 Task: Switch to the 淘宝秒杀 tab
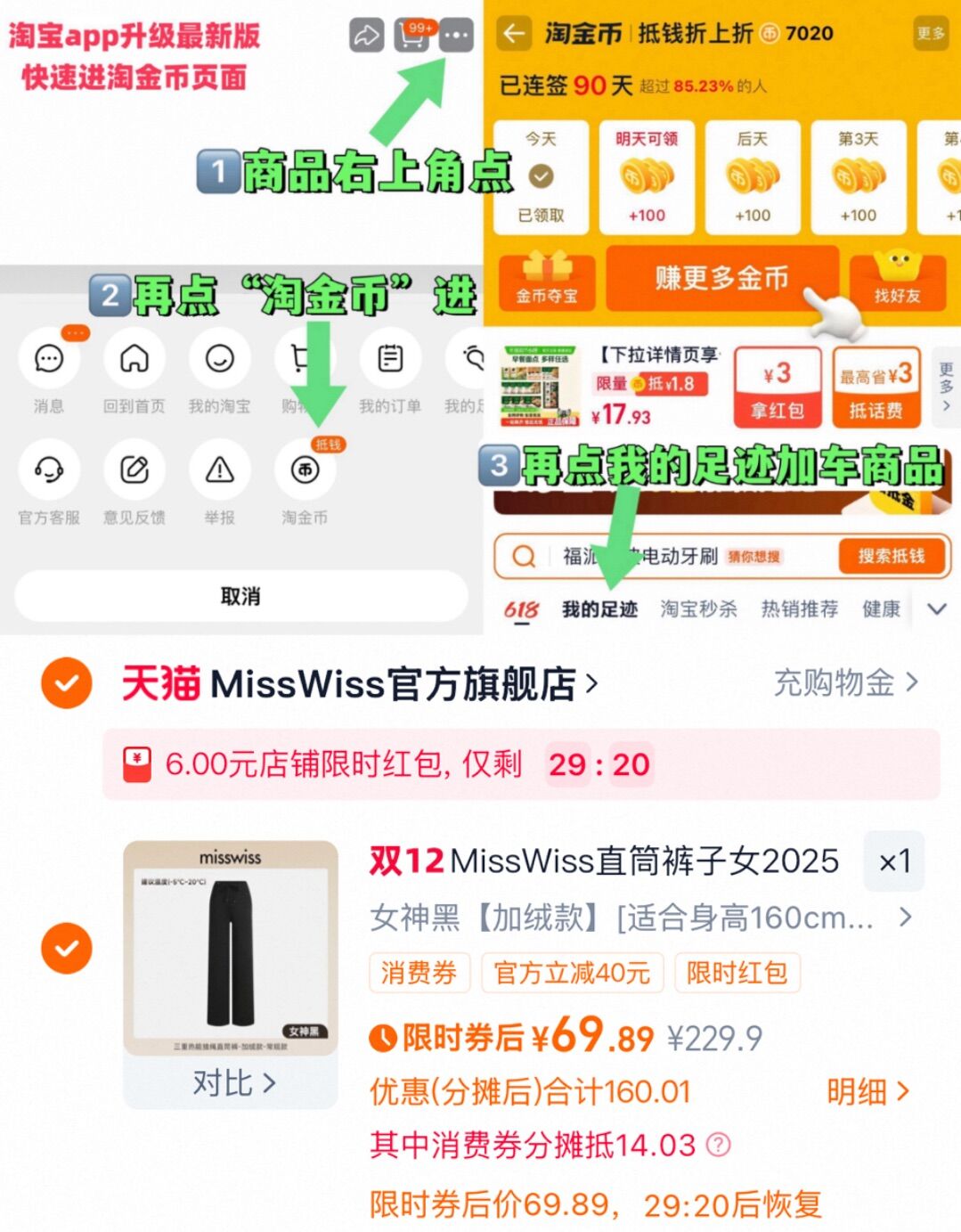[698, 608]
